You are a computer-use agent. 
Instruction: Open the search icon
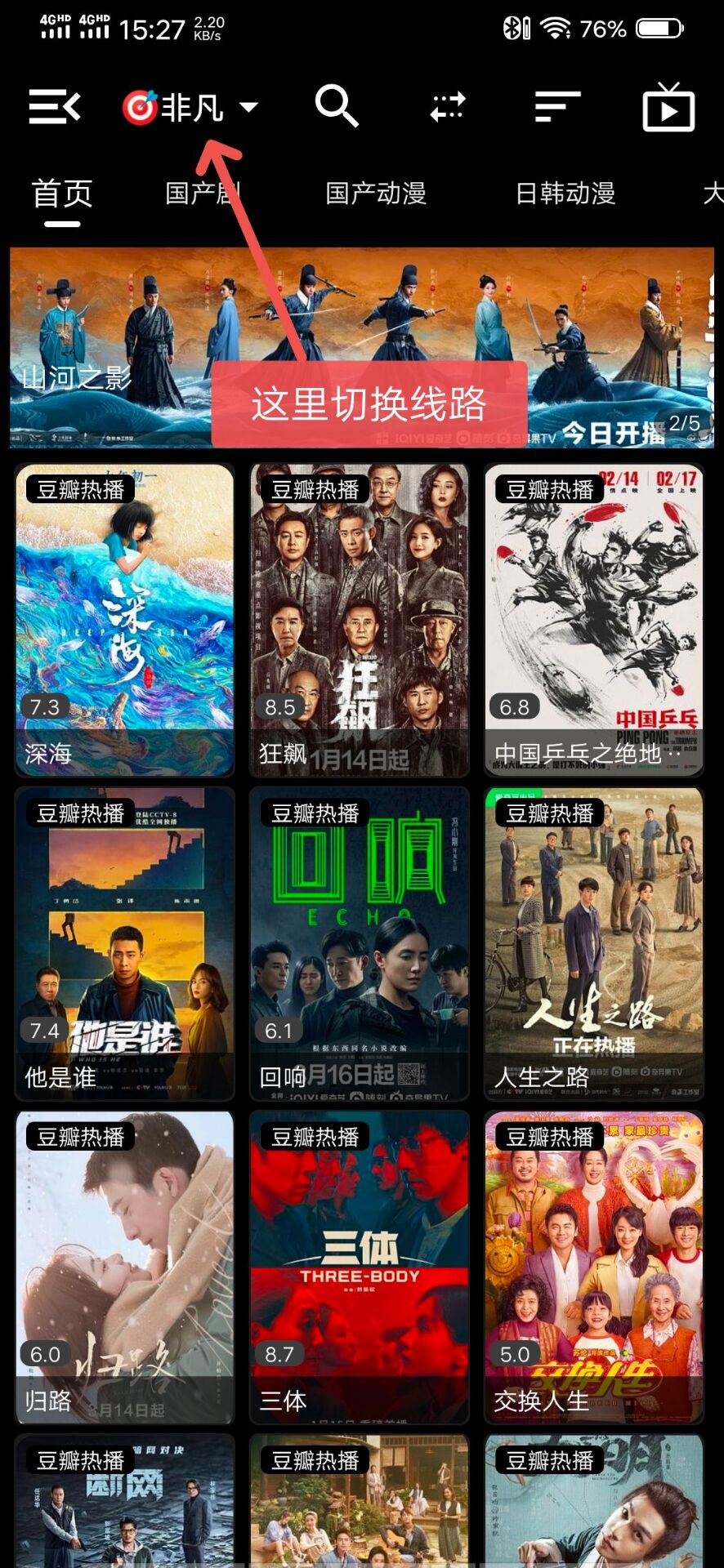click(x=337, y=106)
